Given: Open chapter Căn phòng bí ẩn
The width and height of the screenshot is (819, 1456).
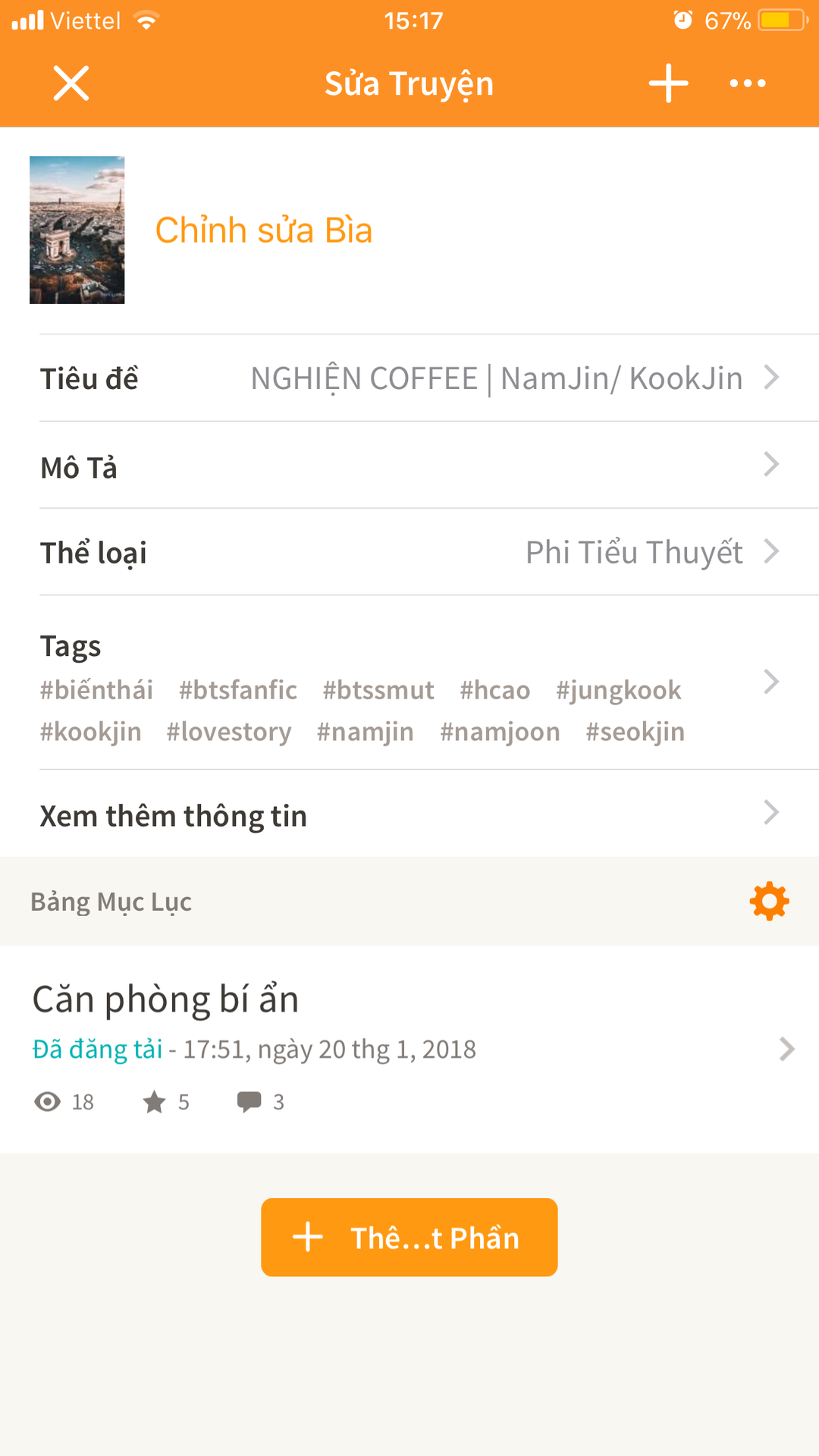Looking at the screenshot, I should 409,1048.
